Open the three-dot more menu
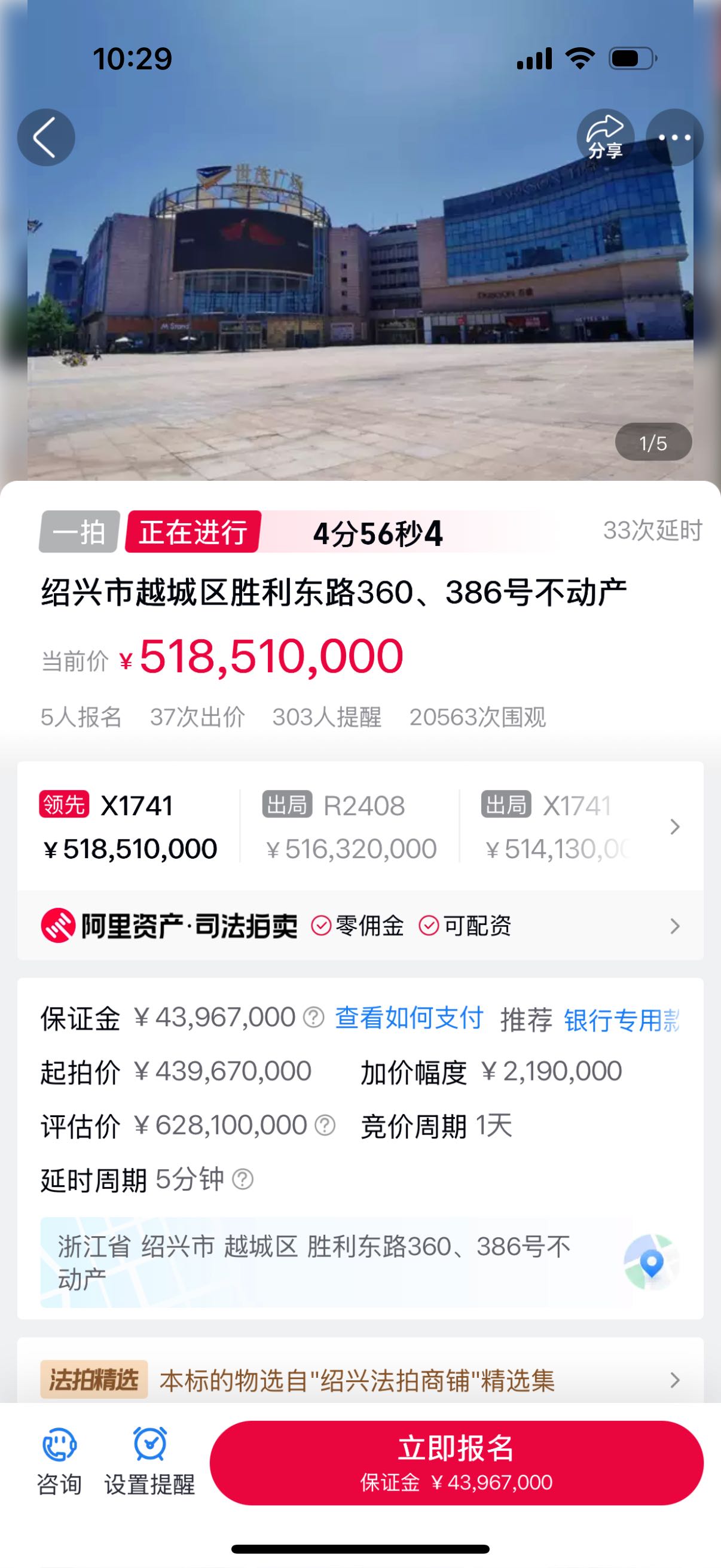This screenshot has width=721, height=1568. click(x=675, y=138)
